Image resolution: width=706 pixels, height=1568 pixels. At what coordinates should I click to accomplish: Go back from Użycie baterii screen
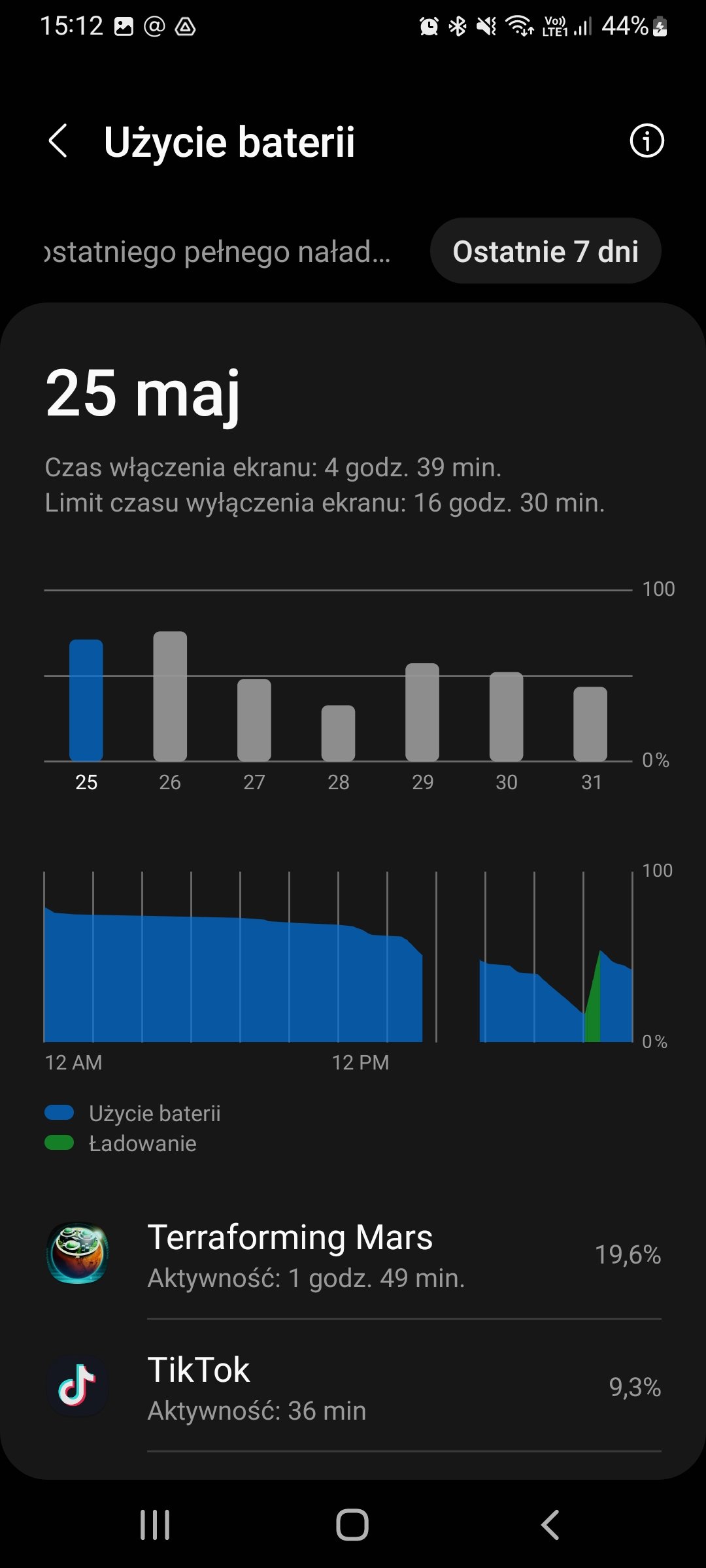coord(58,141)
